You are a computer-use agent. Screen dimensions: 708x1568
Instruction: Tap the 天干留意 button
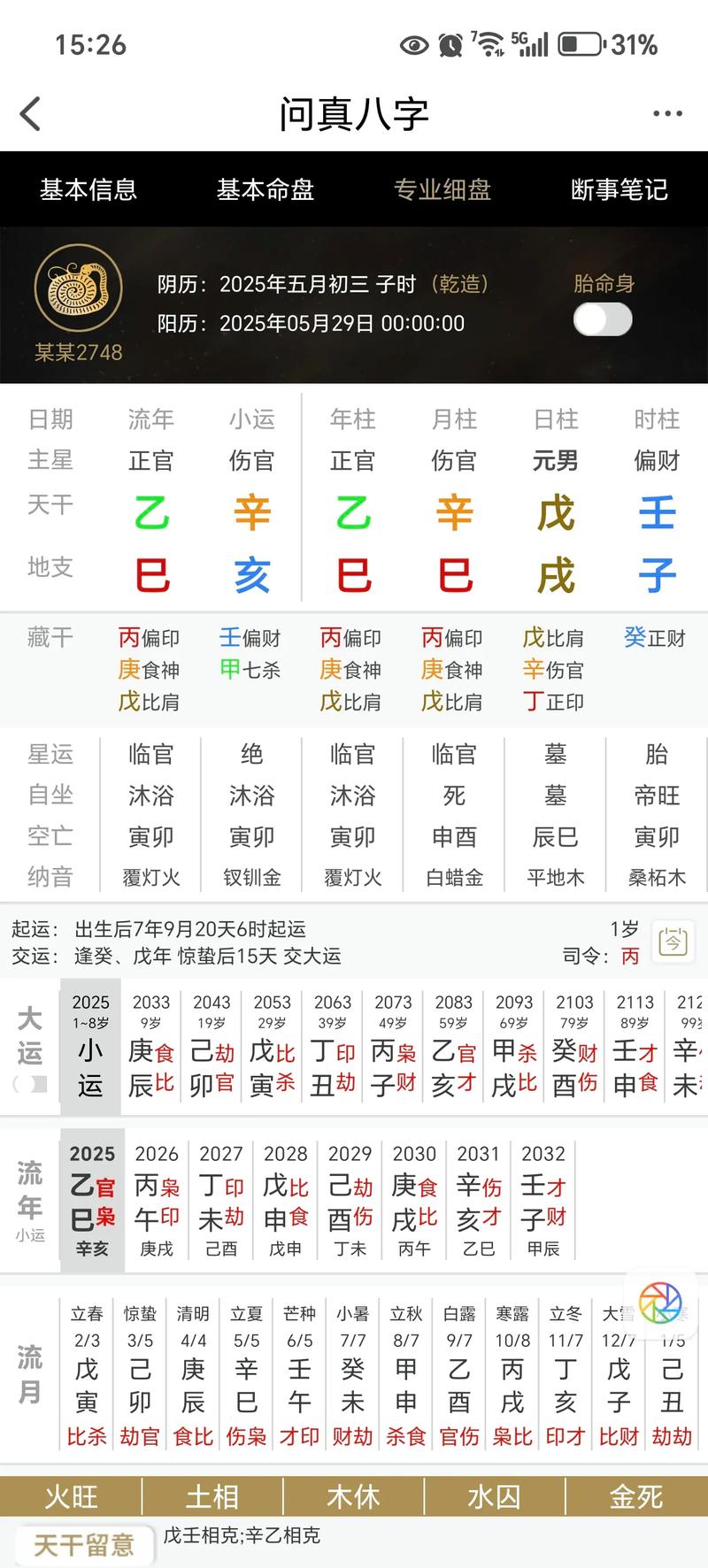point(84,1545)
